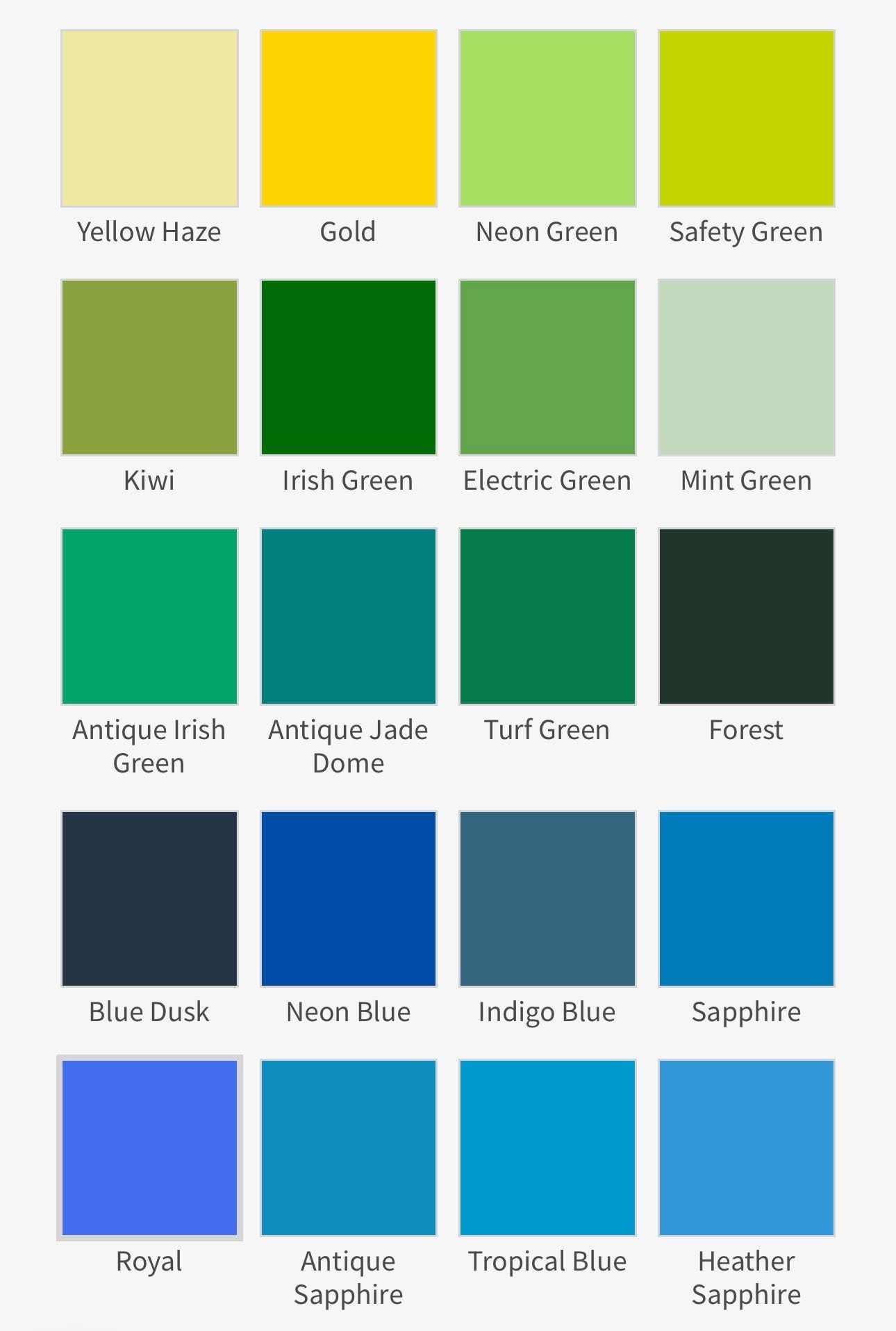
Task: Choose the Antique Sapphire swatch
Action: click(348, 1148)
